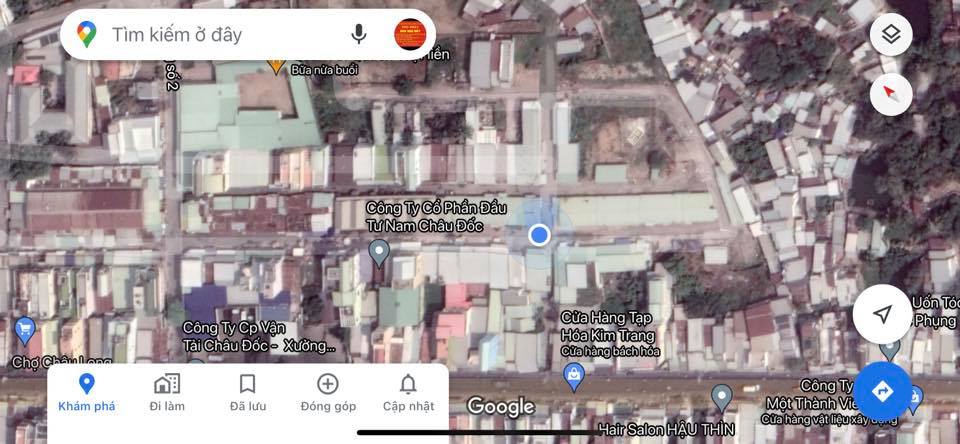
Task: Select the Công Ty Cổ Phần Đầu Tư Nam Châu Đốc pin
Action: click(379, 252)
